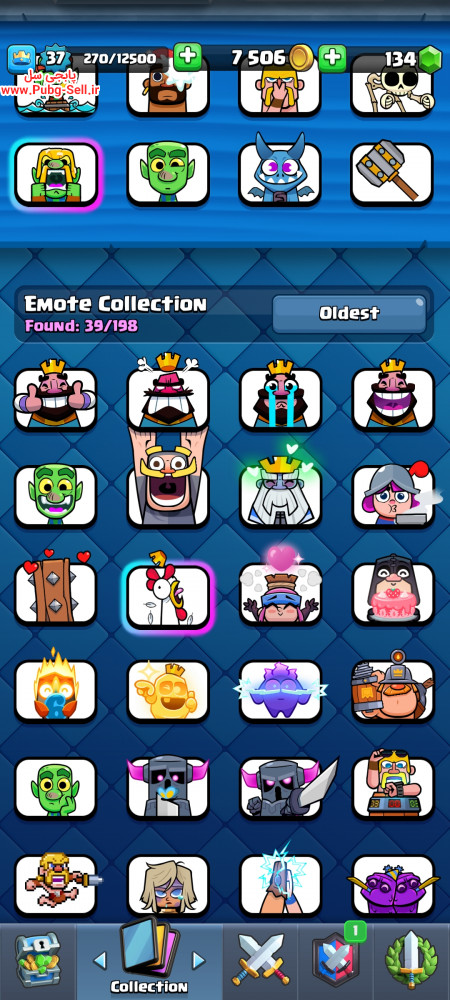Select the crying king emote
This screenshot has width=450, height=1000.
(x=280, y=396)
